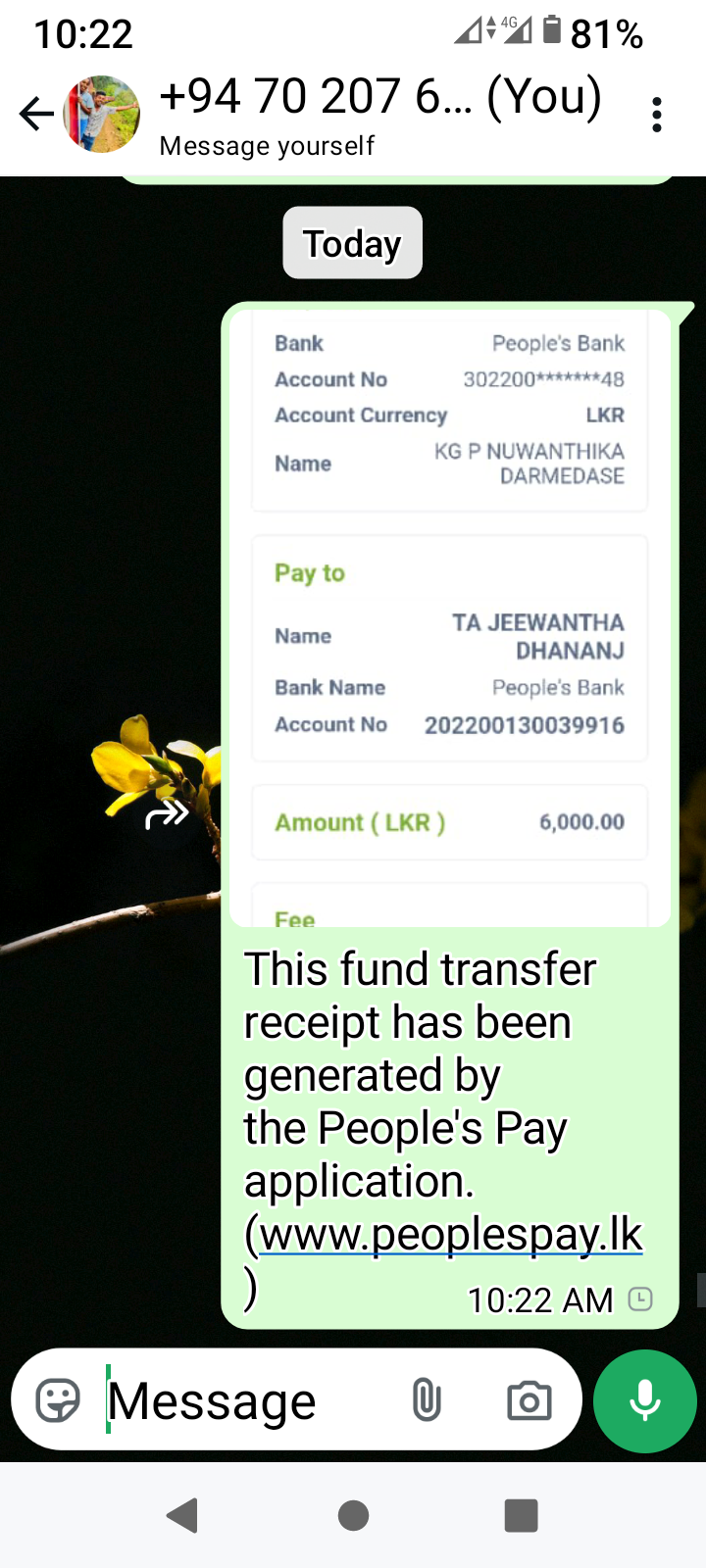Viewport: 706px width, 1568px height.
Task: Open your profile picture and contact info
Action: [101, 114]
